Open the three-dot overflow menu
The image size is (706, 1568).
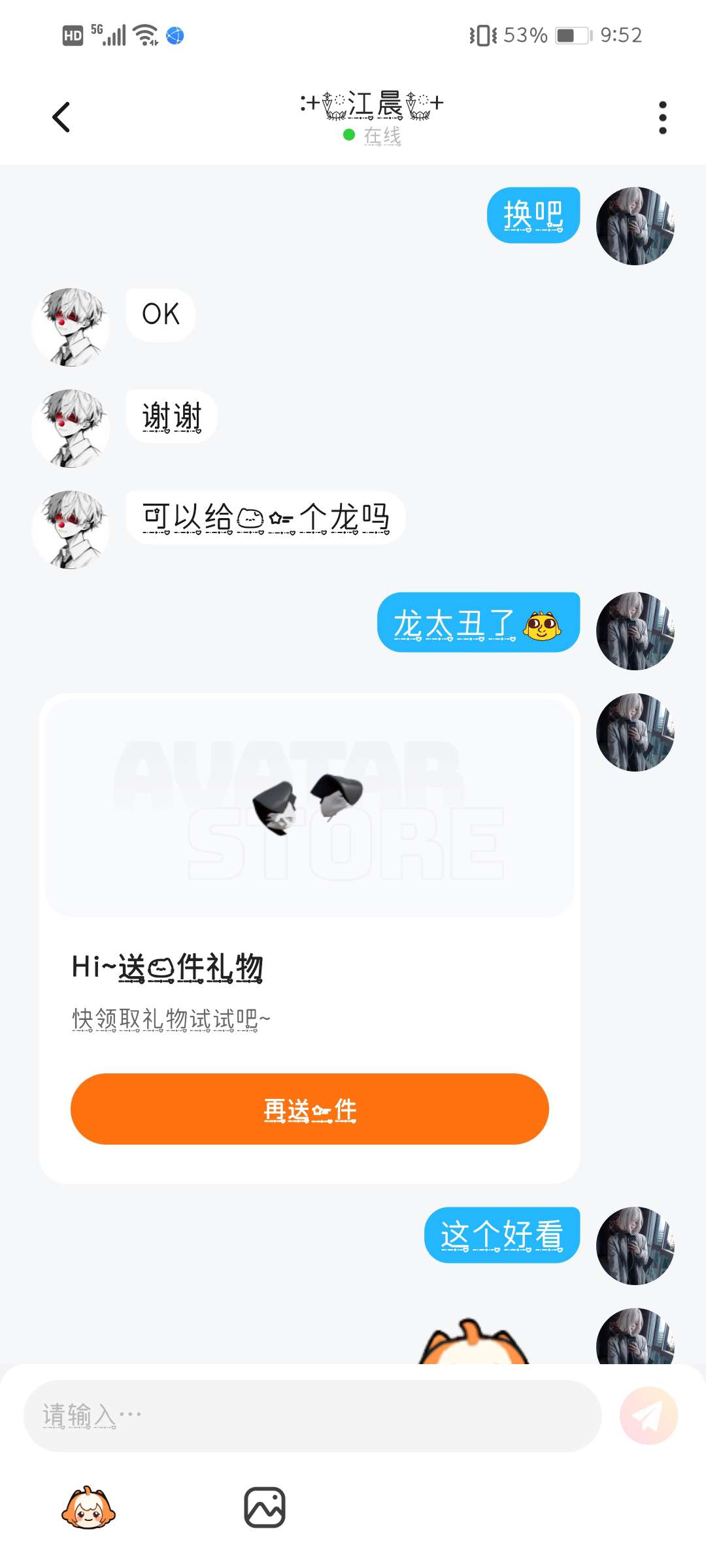coord(662,118)
